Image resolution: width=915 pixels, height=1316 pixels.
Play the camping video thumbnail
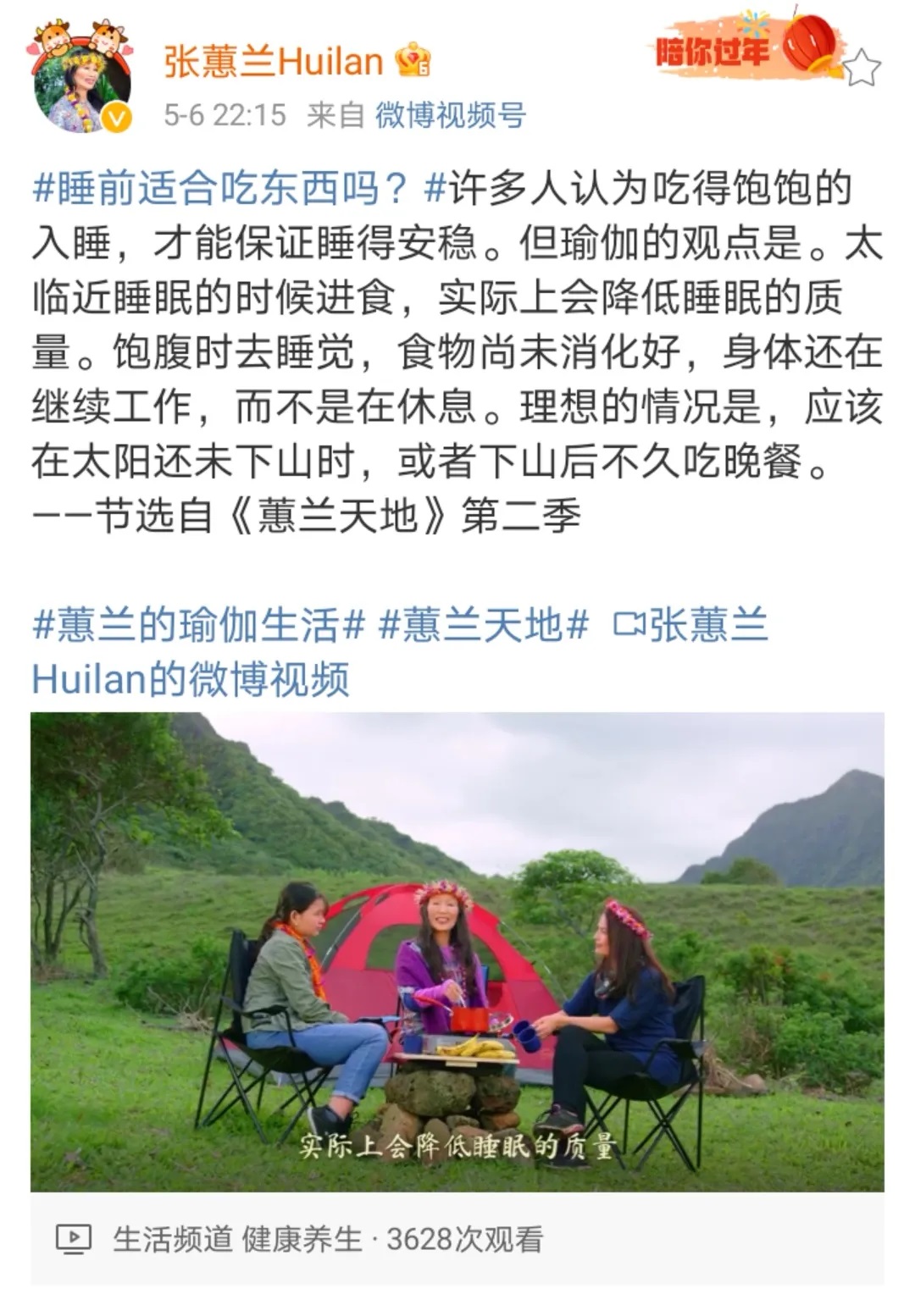[457, 951]
